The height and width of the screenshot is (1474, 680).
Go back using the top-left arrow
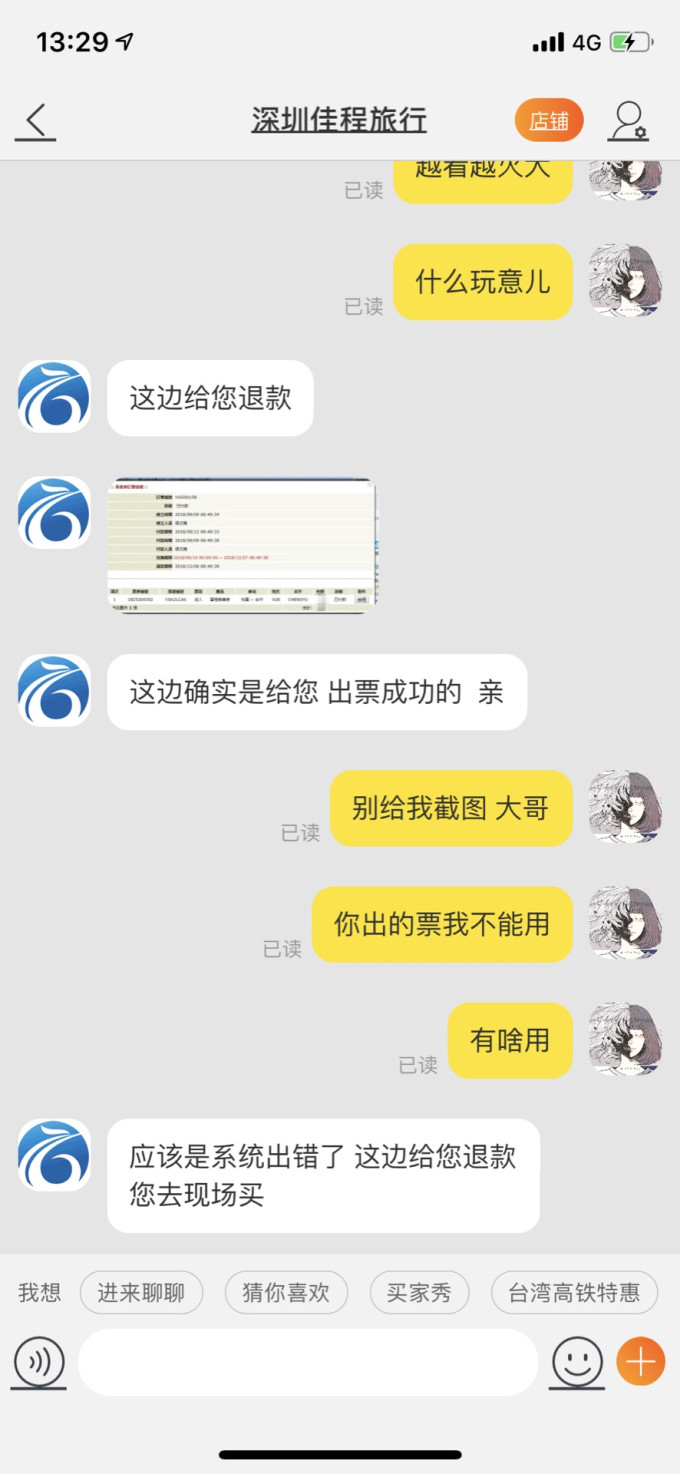click(x=36, y=122)
